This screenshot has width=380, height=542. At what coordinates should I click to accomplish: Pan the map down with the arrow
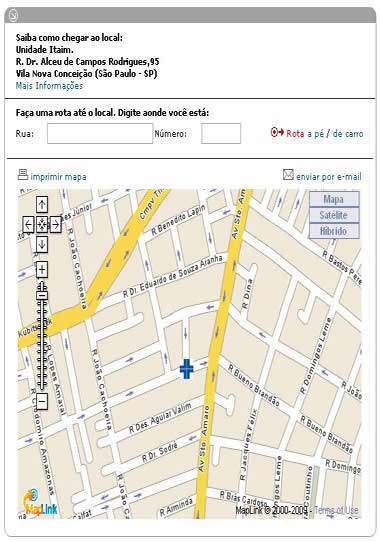[x=42, y=245]
